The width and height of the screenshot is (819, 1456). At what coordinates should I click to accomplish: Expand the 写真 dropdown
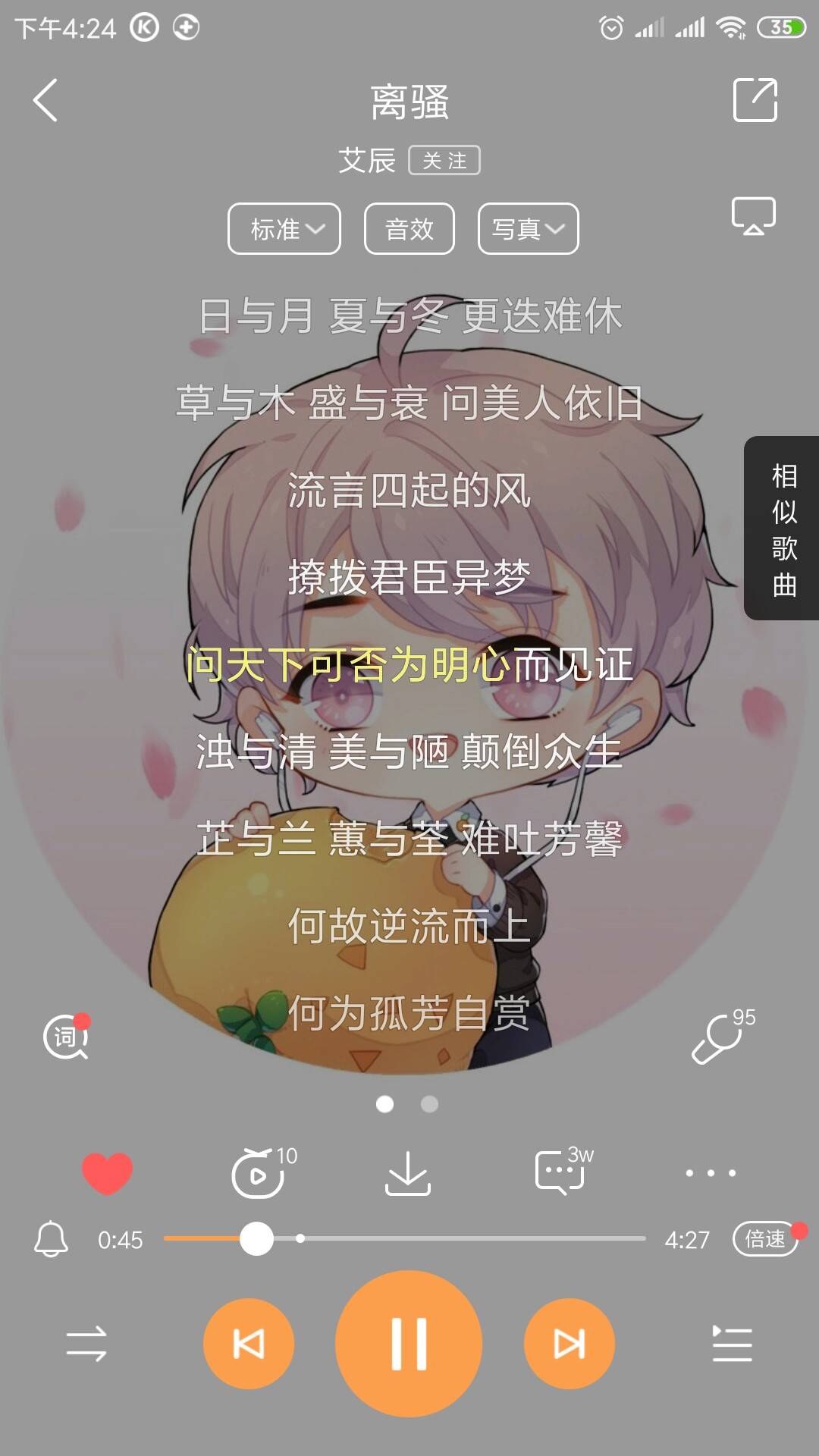coord(528,229)
